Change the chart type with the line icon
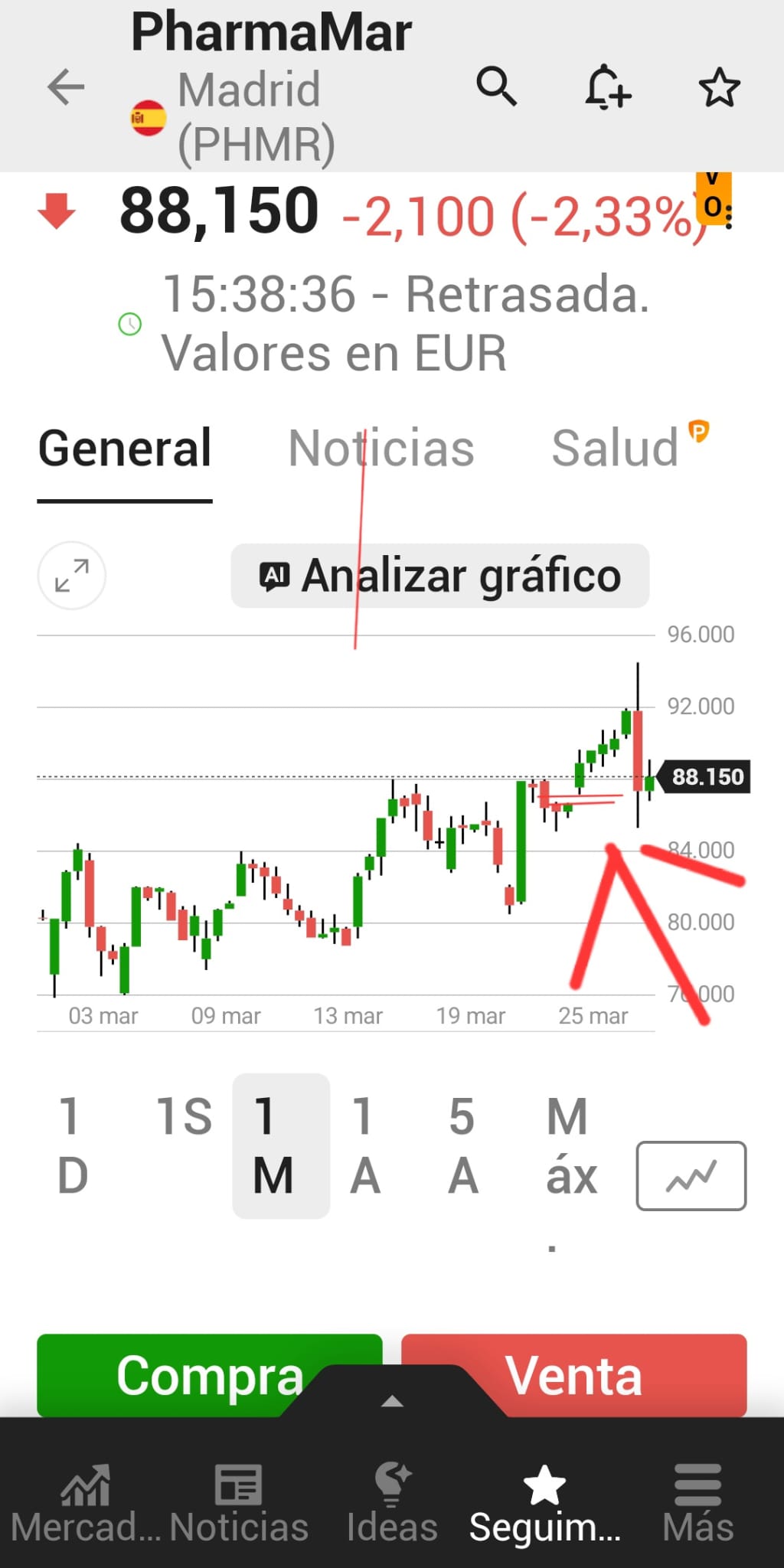The width and height of the screenshot is (784, 1568). pos(691,1175)
